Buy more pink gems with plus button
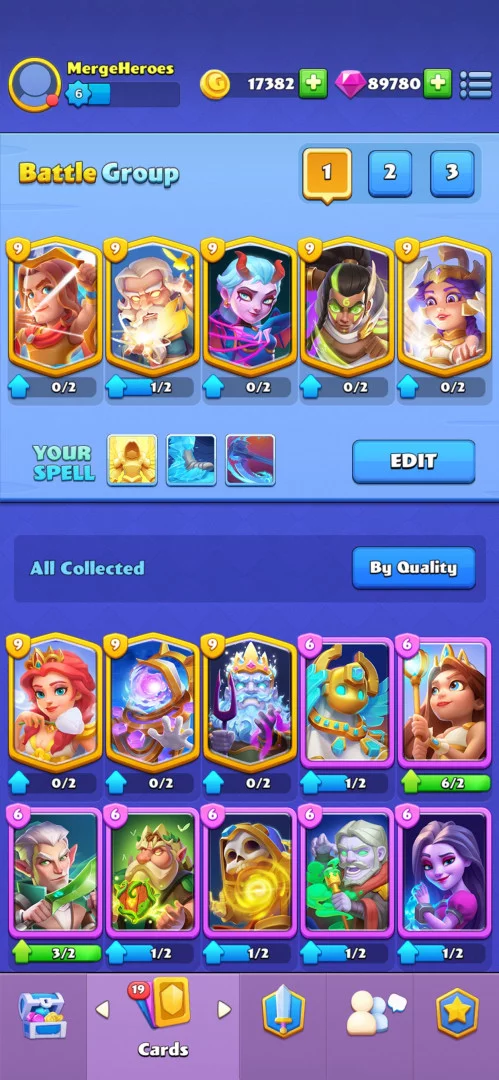 [x=437, y=84]
